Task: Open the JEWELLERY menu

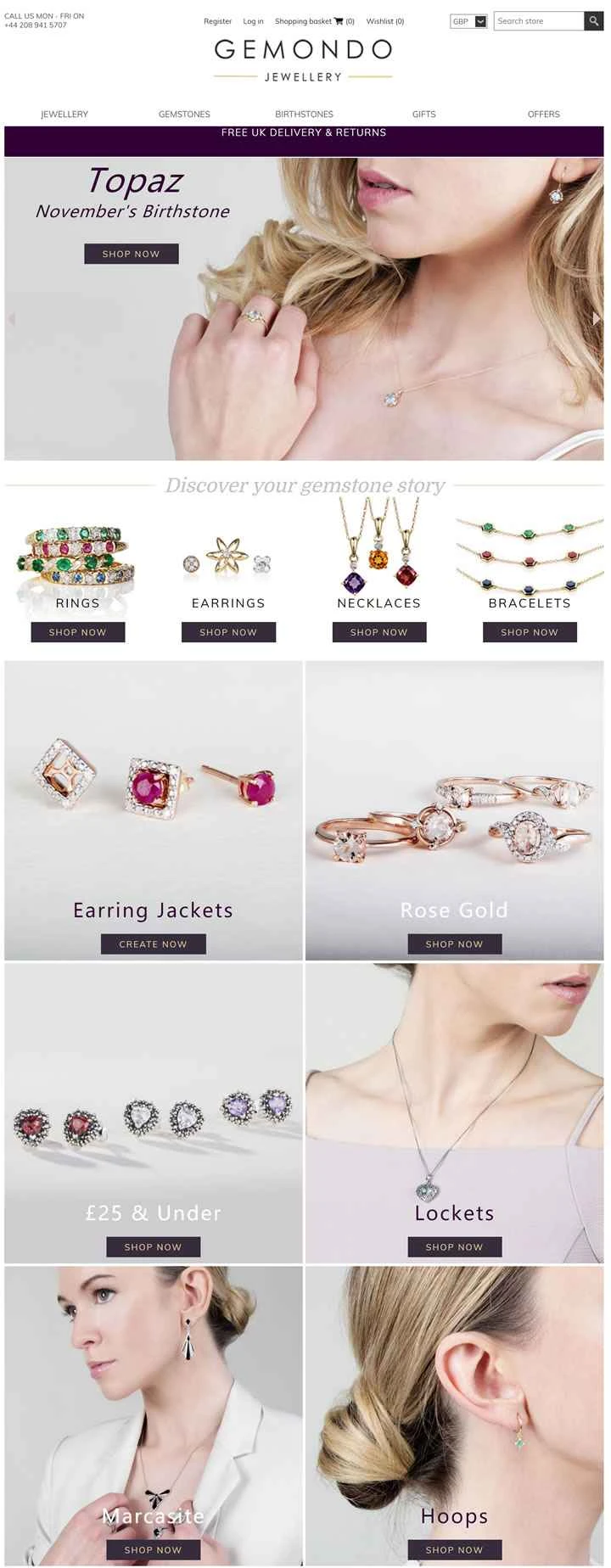Action: pos(64,114)
